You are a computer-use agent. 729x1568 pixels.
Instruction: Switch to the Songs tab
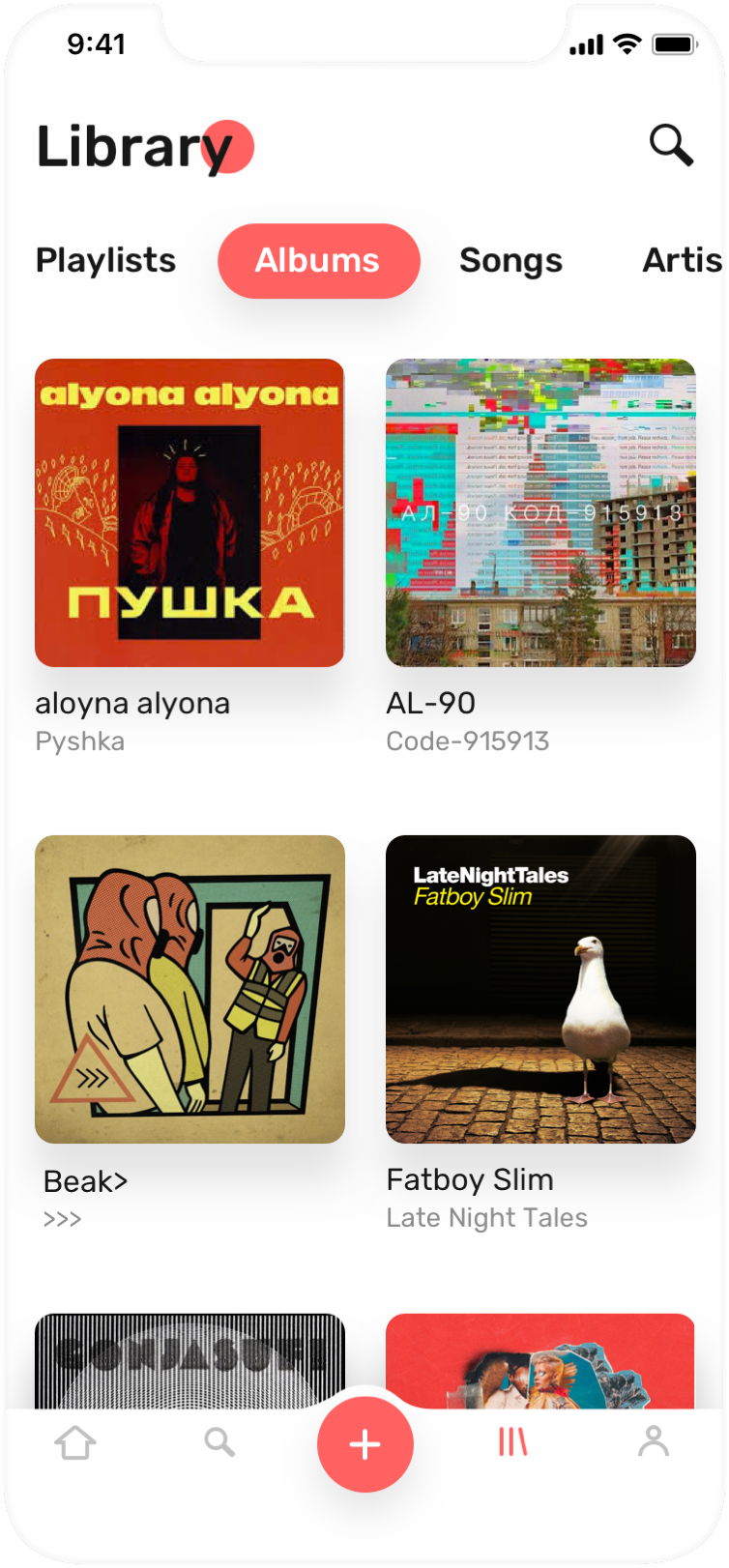(510, 261)
